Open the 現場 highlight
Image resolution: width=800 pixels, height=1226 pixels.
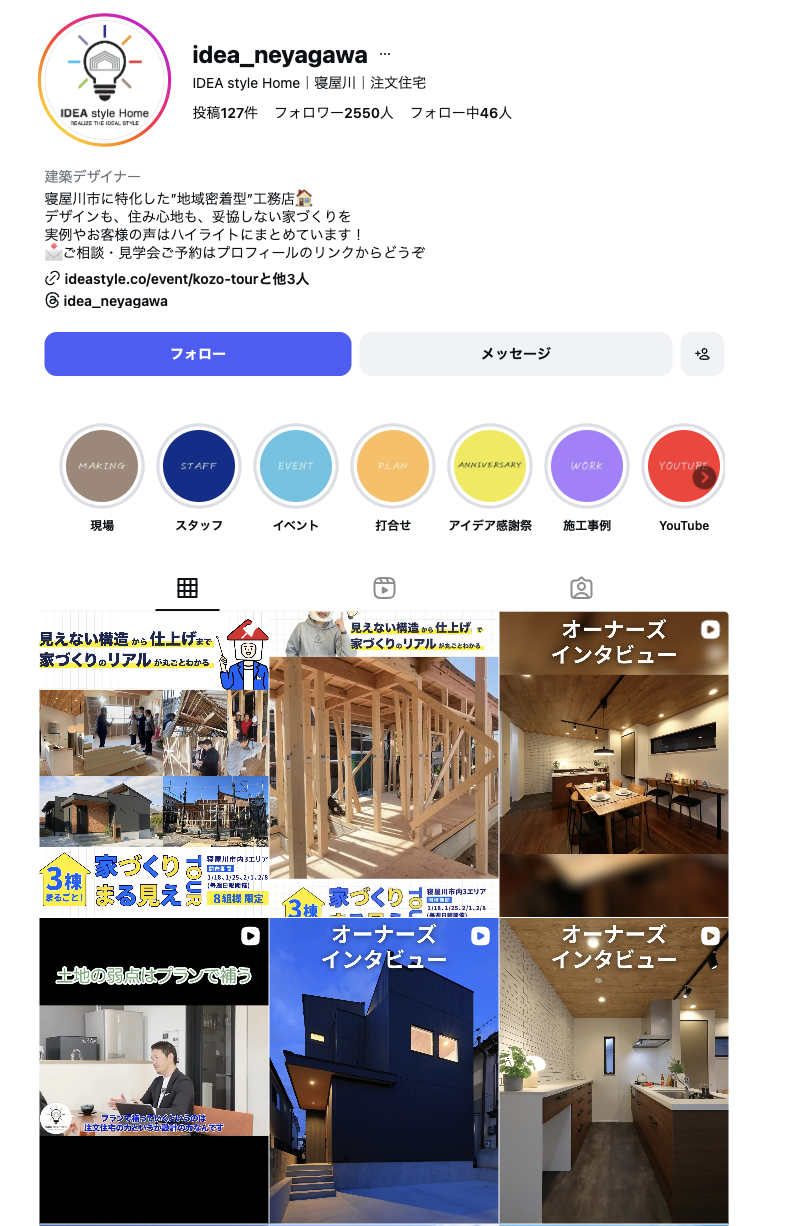(x=102, y=466)
